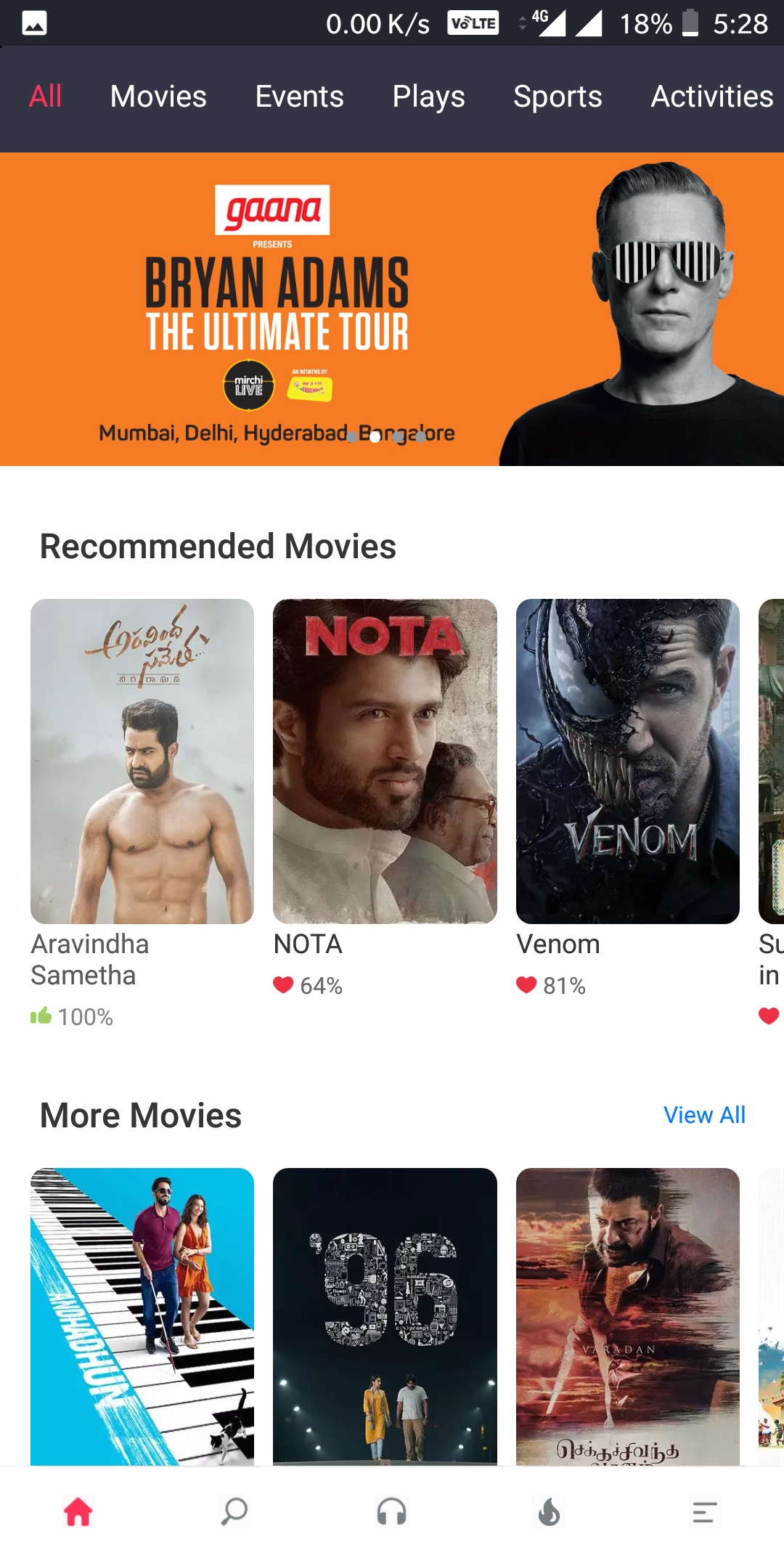Open the Venom movie card
Image resolution: width=784 pixels, height=1568 pixels.
(x=627, y=761)
